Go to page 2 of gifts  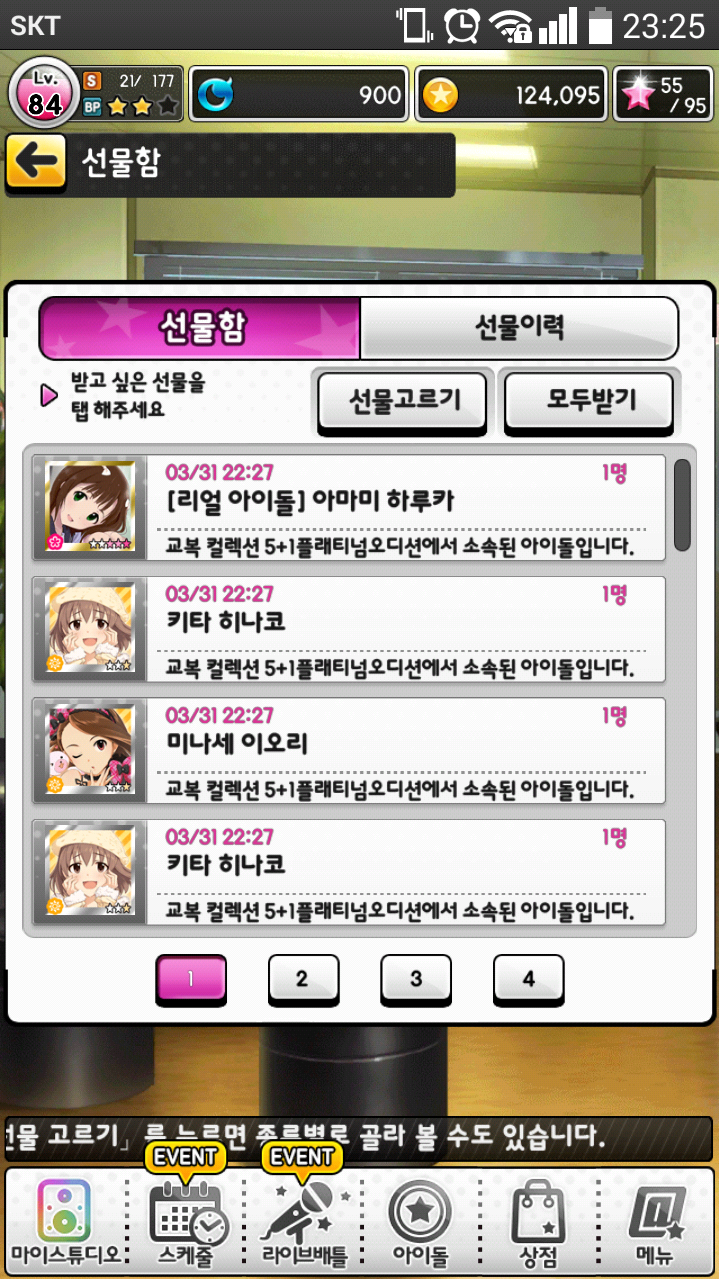(x=303, y=979)
